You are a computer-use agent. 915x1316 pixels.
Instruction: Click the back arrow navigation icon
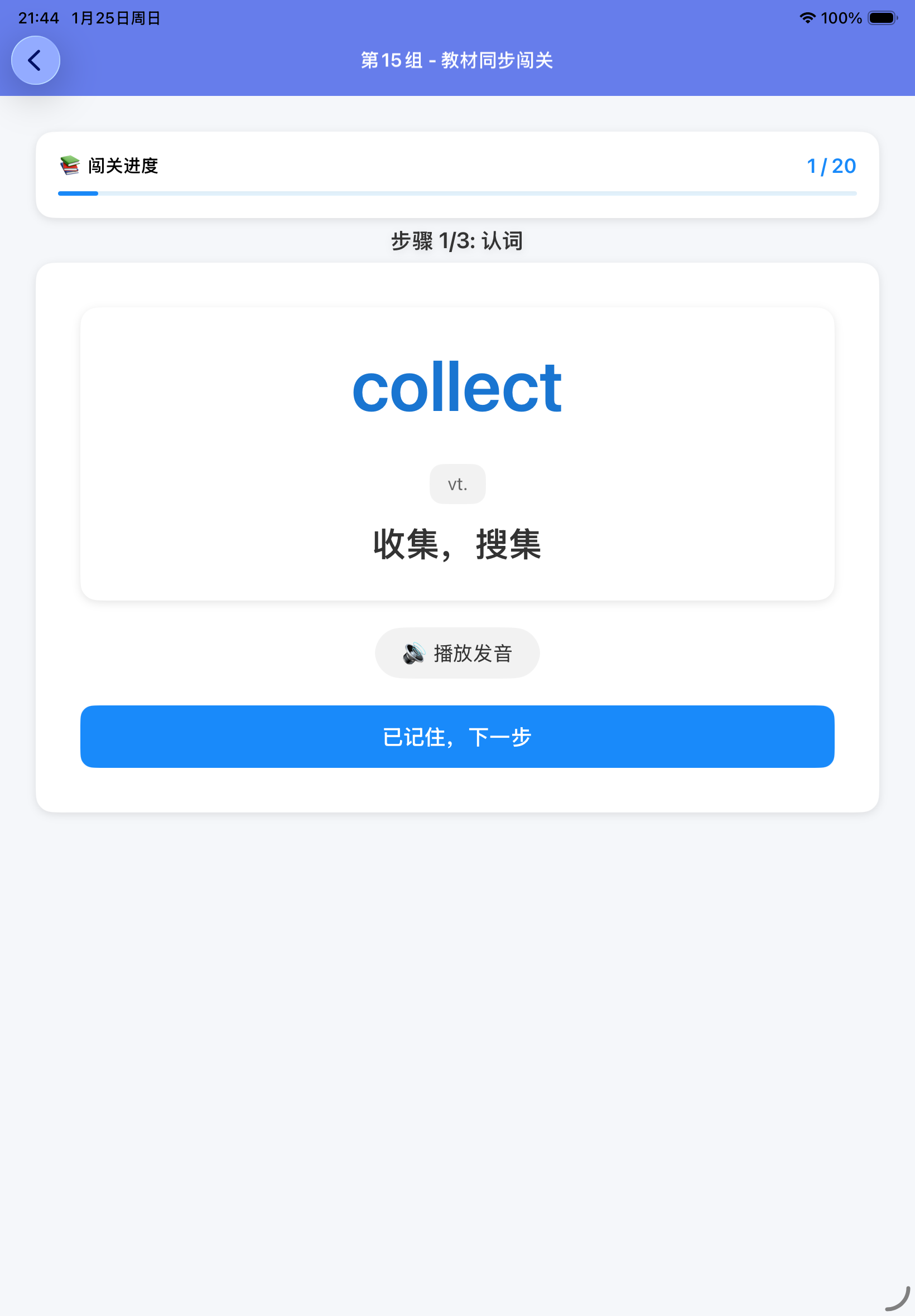(x=36, y=60)
